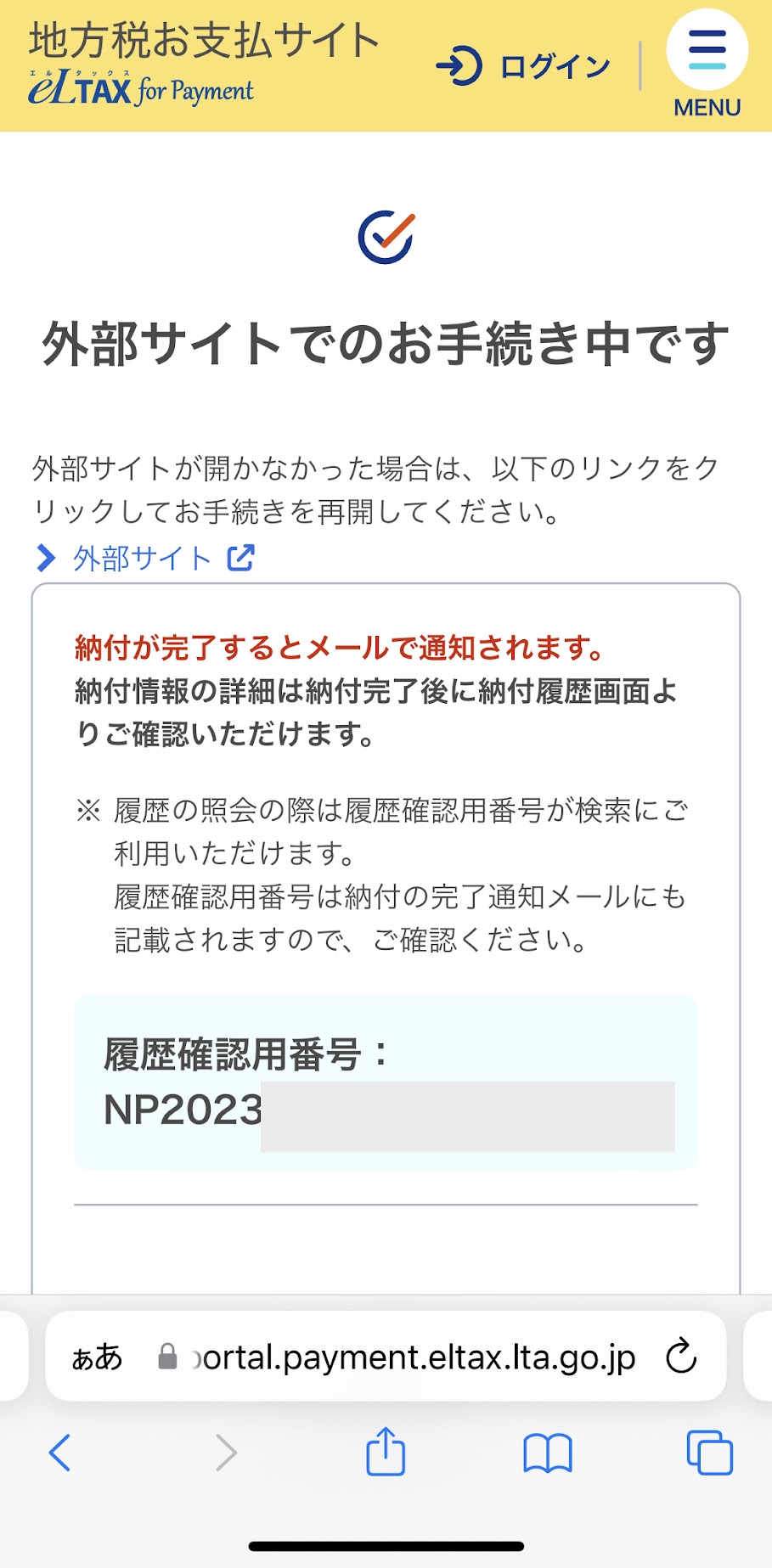Open Safari bookmarks
This screenshot has width=772, height=1568.
[x=548, y=1453]
